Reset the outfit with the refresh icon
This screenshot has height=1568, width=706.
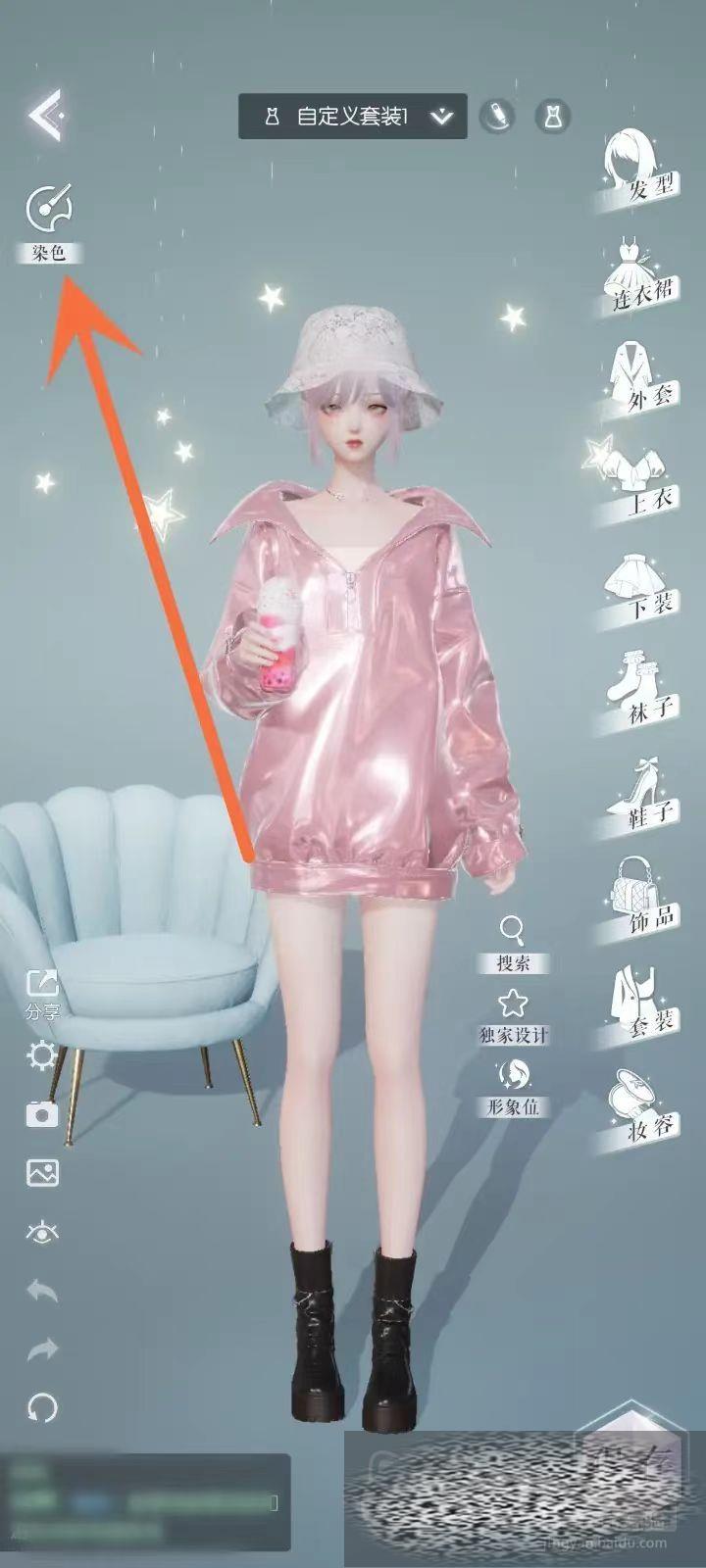pyautogui.click(x=42, y=1408)
